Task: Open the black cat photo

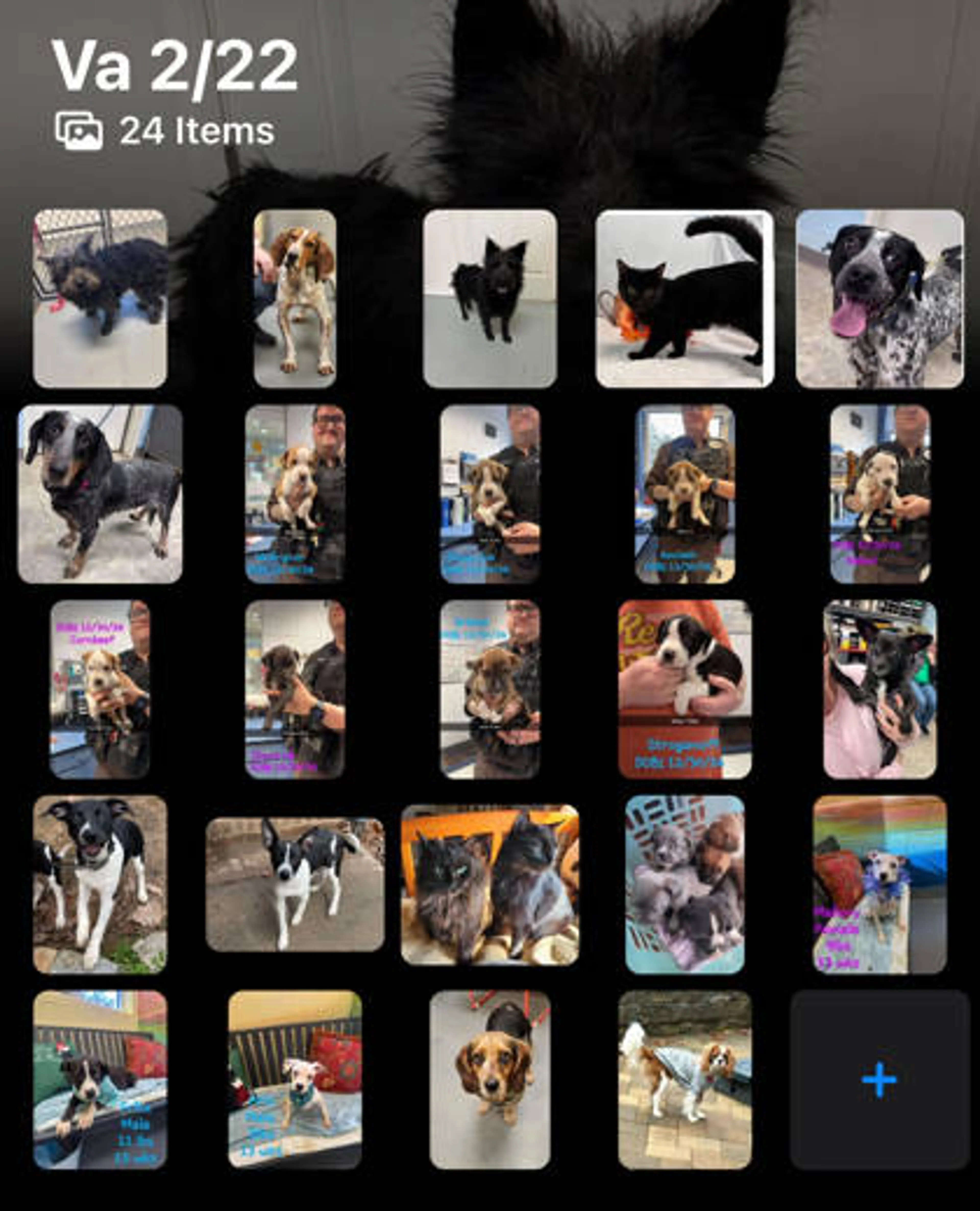Action: click(684, 299)
